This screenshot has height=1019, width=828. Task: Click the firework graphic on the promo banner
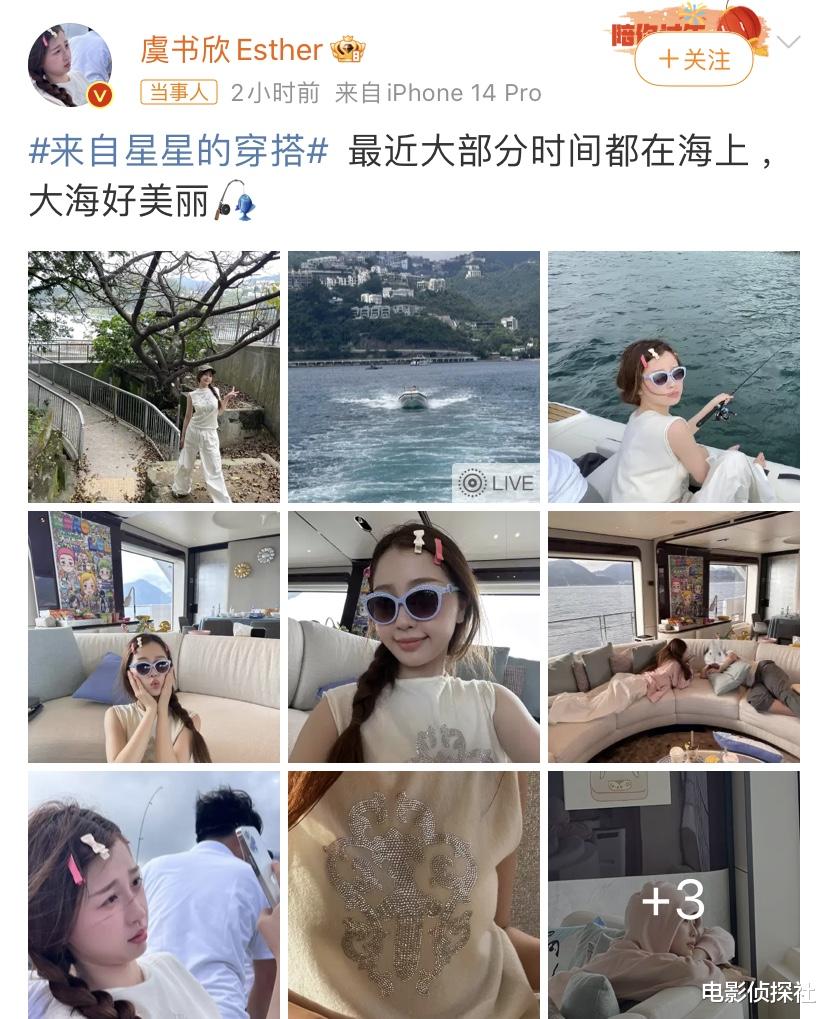[x=691, y=13]
